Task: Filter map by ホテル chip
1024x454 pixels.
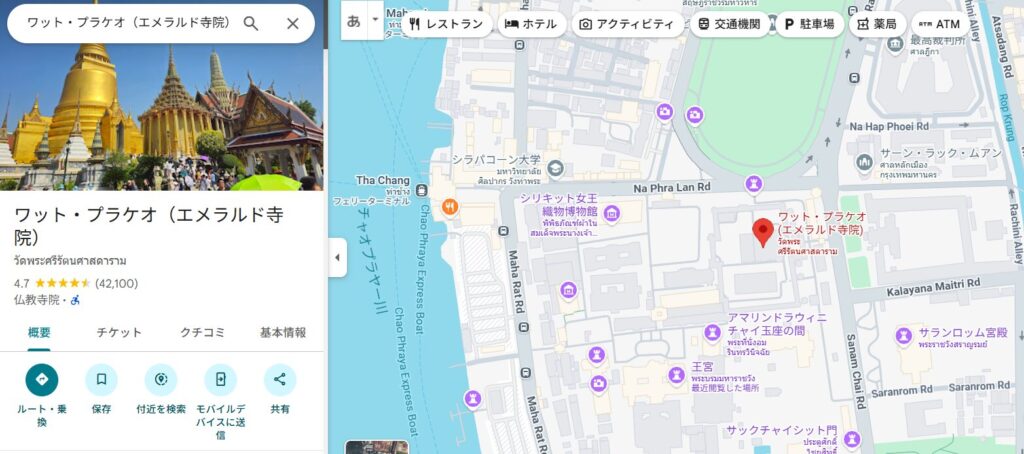Action: [x=531, y=24]
